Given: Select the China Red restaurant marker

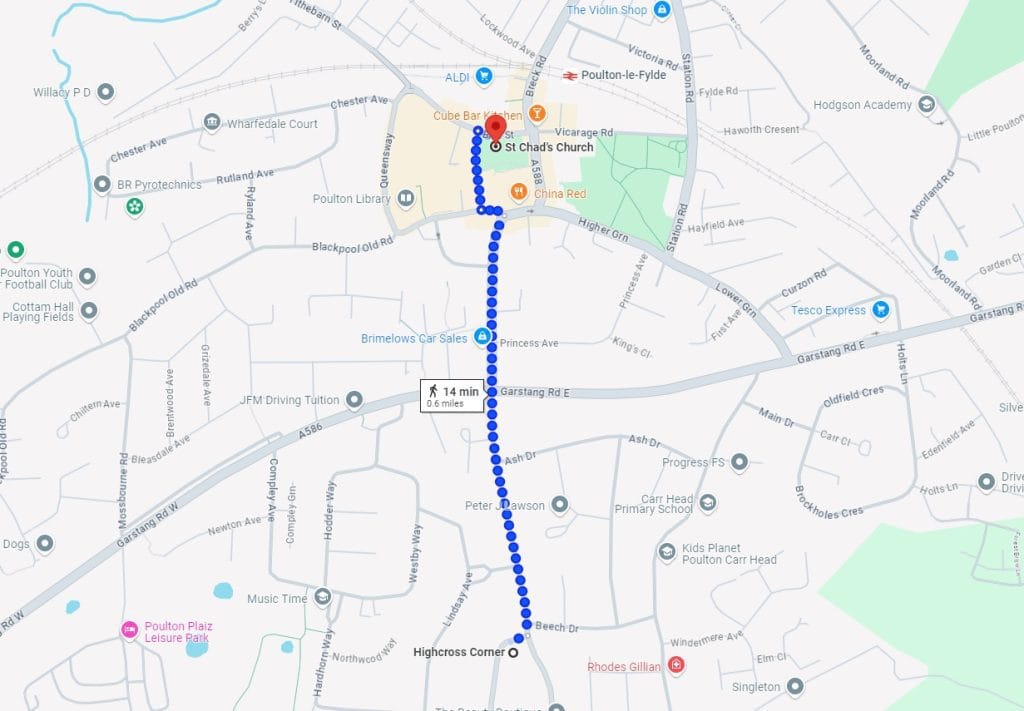Looking at the screenshot, I should [519, 192].
